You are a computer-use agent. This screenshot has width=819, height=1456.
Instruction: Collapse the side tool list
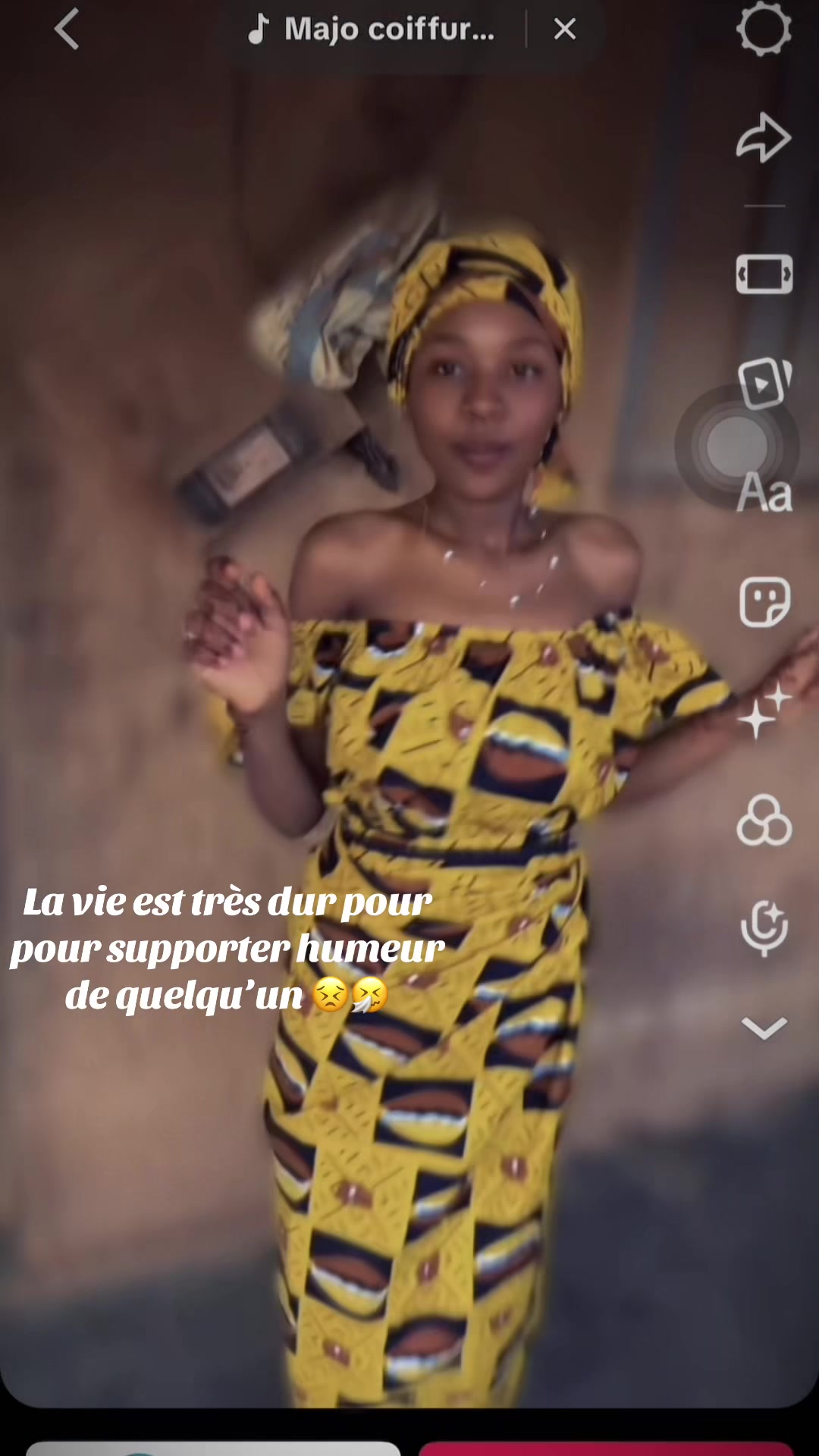click(764, 1028)
